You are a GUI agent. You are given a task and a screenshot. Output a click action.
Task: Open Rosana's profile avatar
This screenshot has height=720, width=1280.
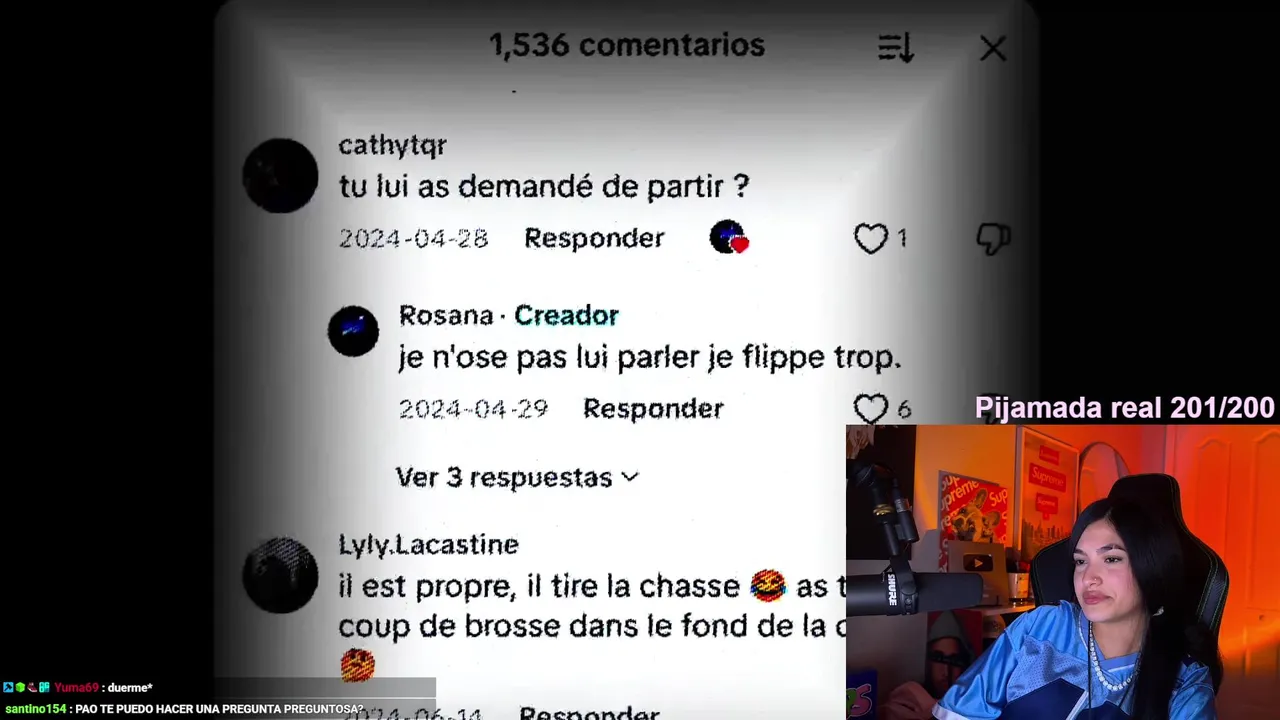[353, 332]
